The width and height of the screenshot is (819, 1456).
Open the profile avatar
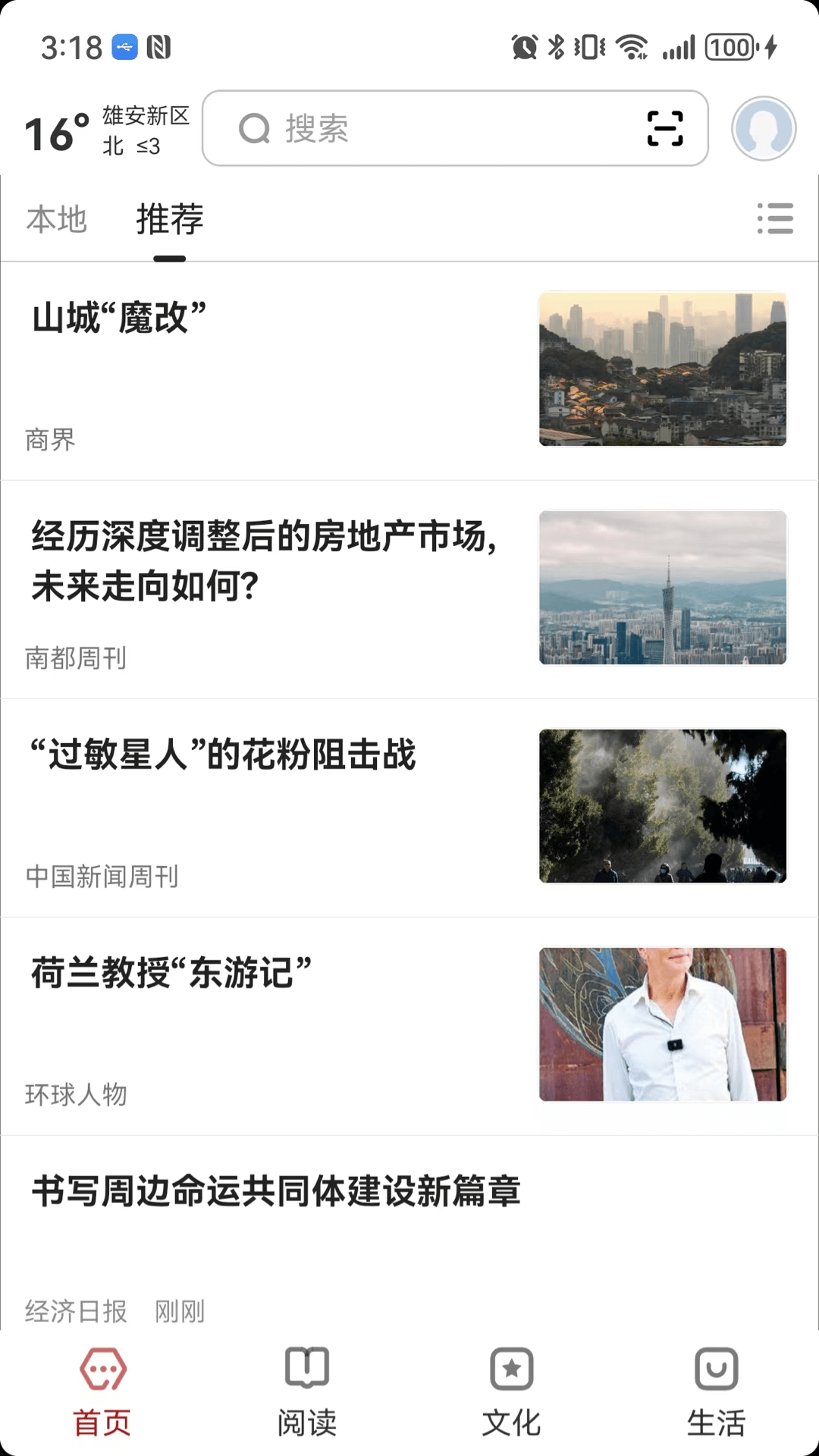tap(763, 129)
